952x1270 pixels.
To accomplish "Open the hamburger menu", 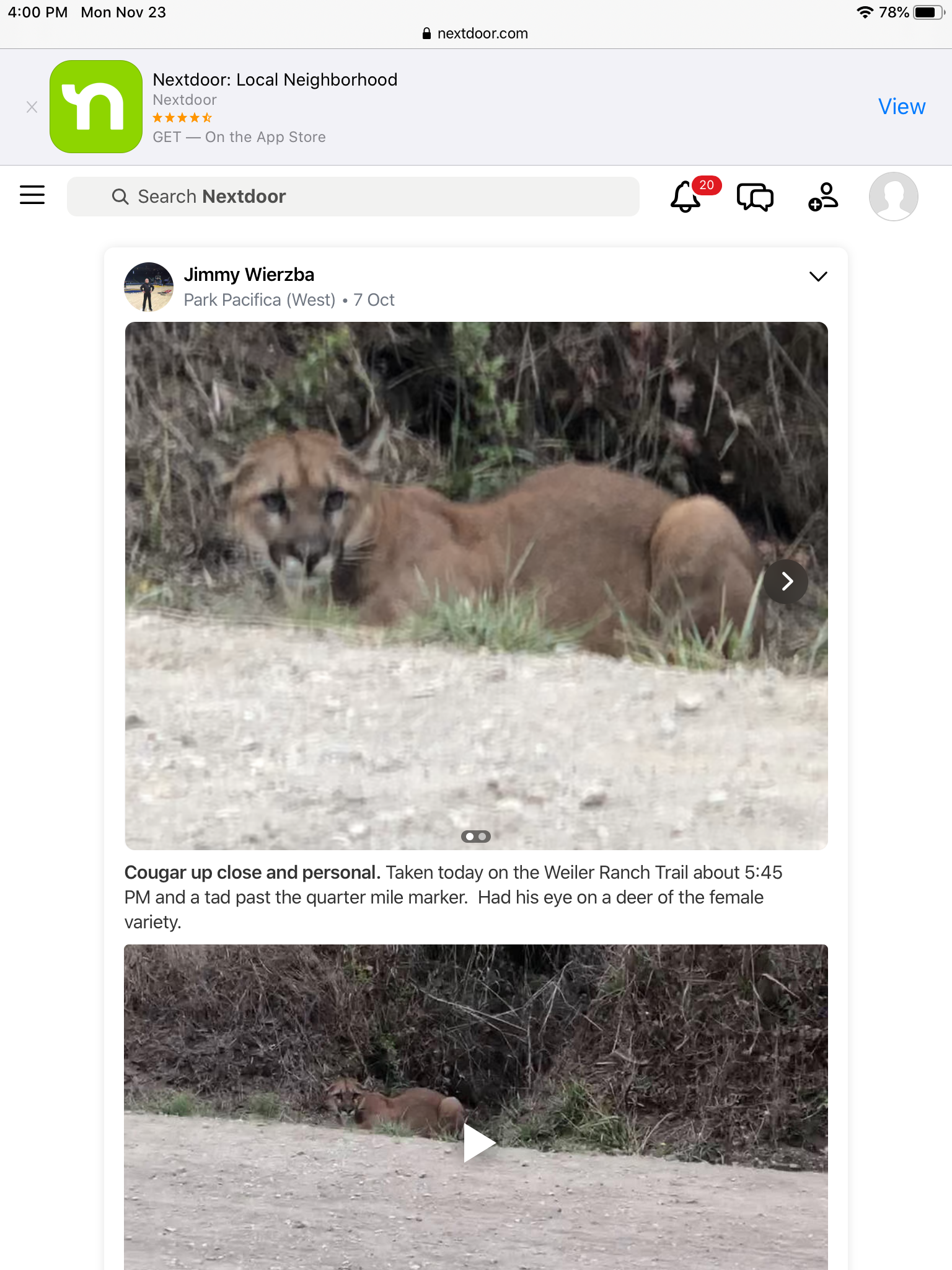I will (x=32, y=195).
